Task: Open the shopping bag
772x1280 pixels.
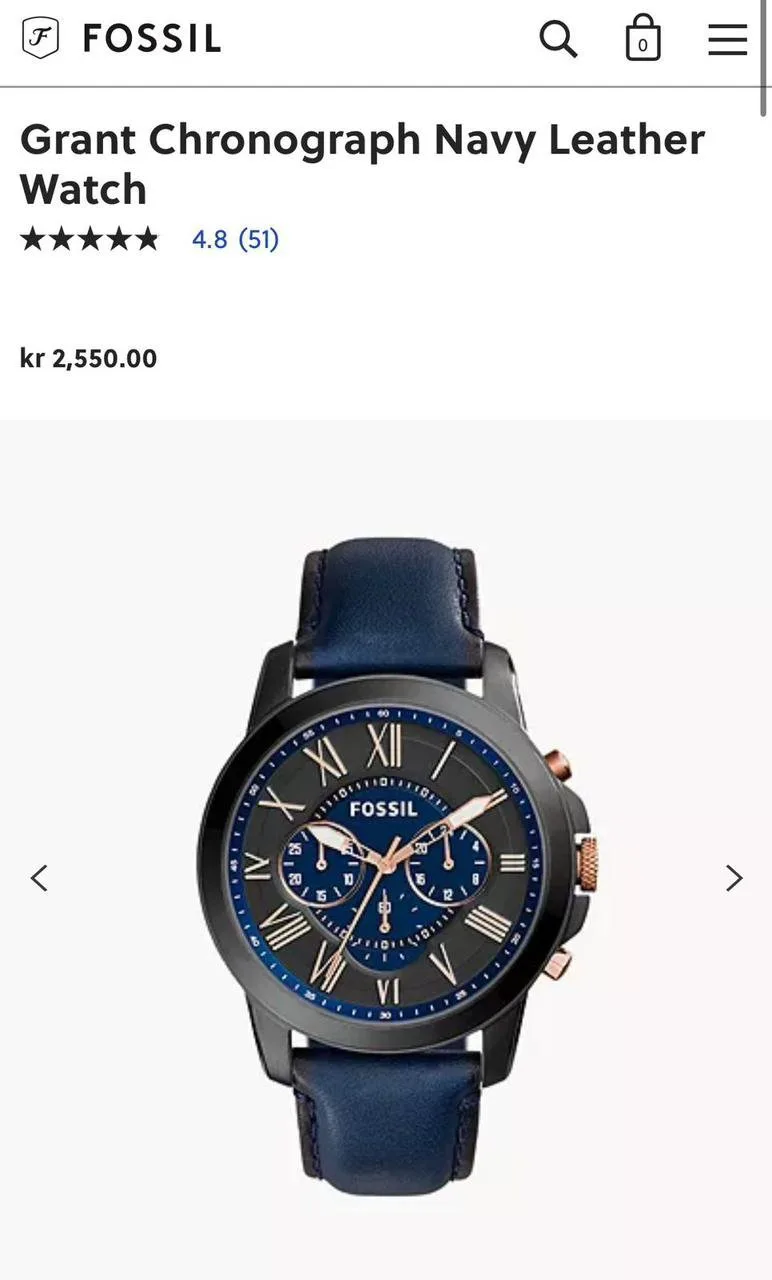Action: (x=642, y=40)
